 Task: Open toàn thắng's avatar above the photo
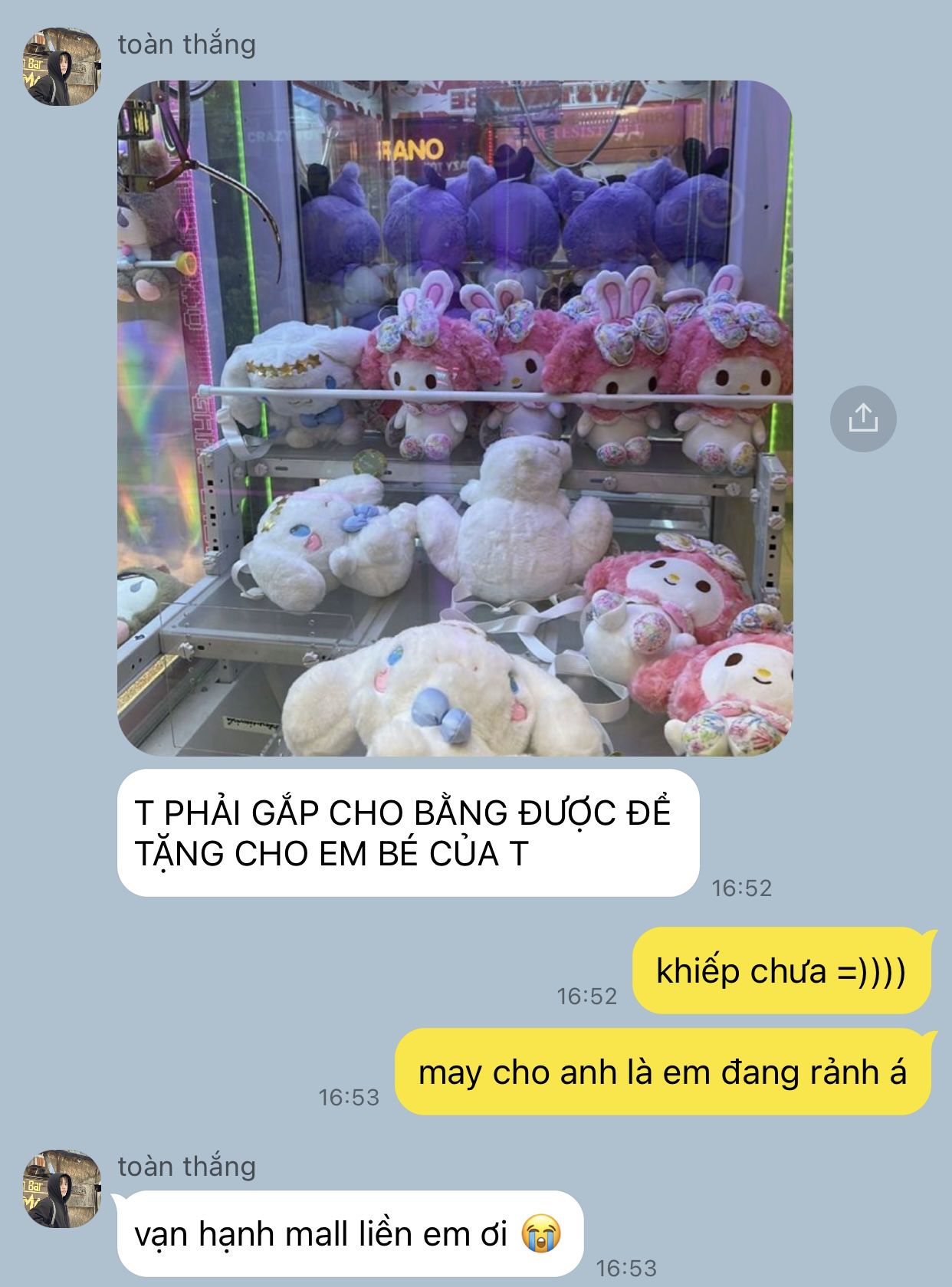pos(62,67)
